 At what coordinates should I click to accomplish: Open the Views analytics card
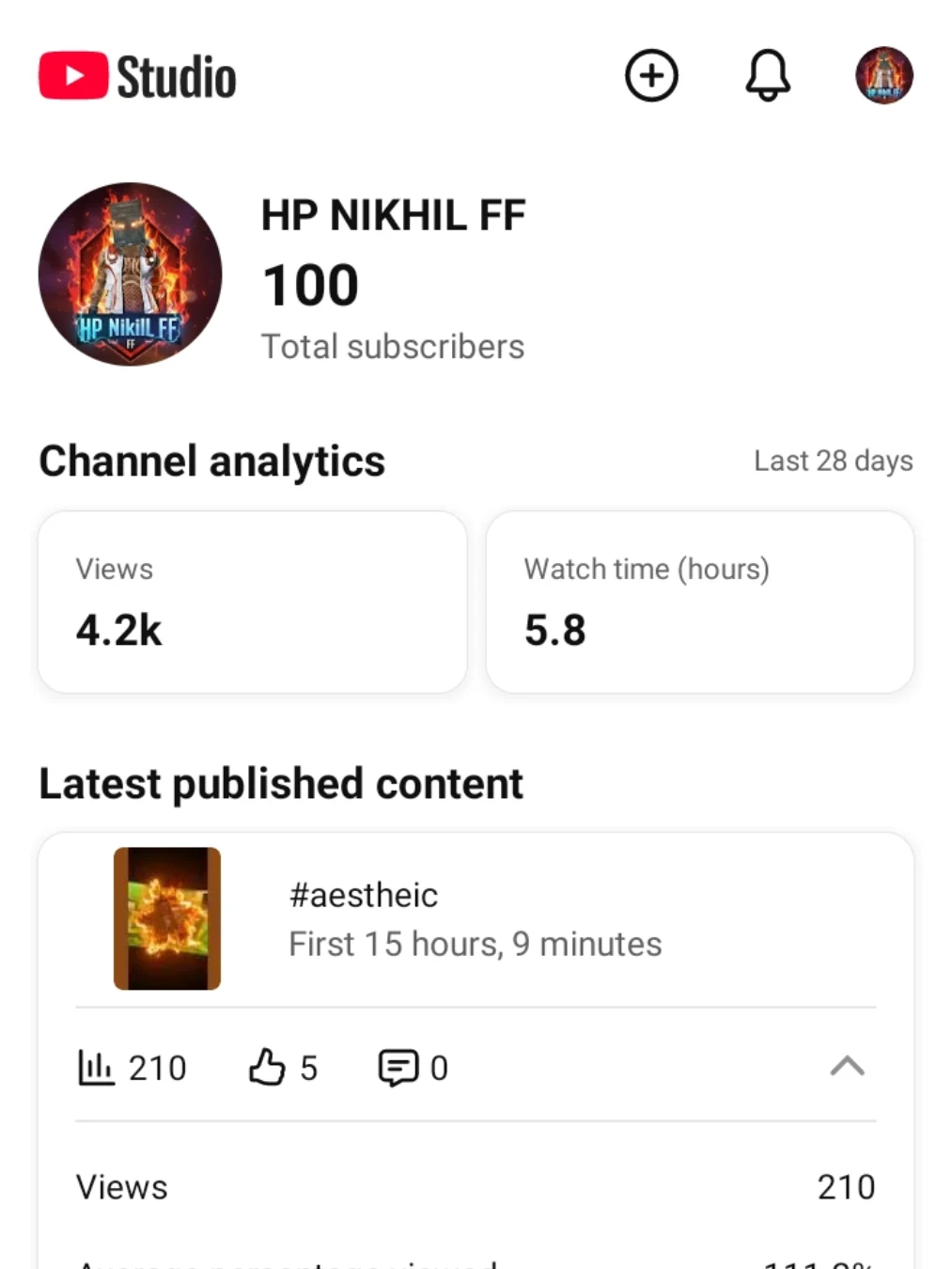tap(252, 602)
